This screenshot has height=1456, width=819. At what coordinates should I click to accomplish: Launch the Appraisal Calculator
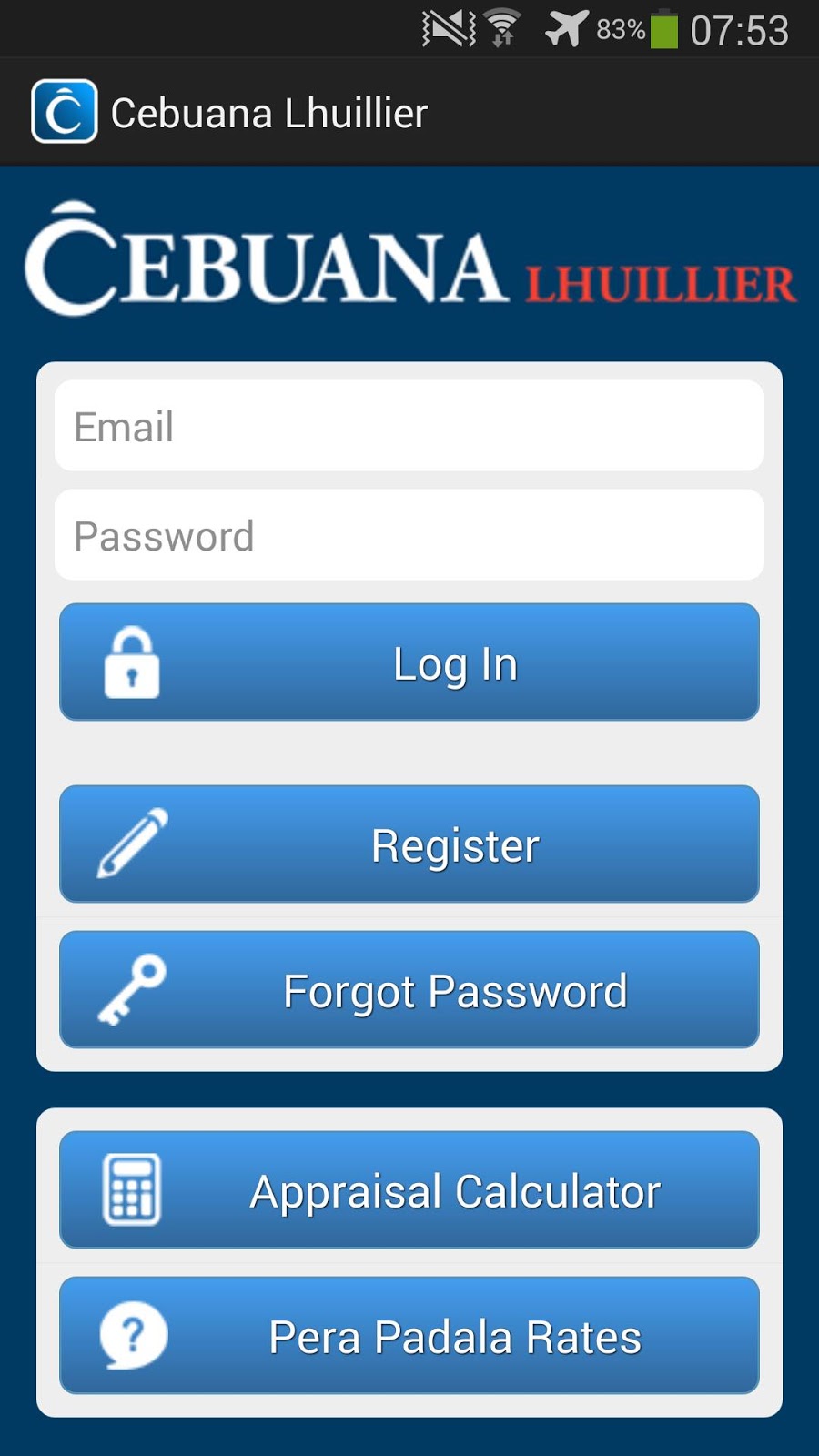409,1190
